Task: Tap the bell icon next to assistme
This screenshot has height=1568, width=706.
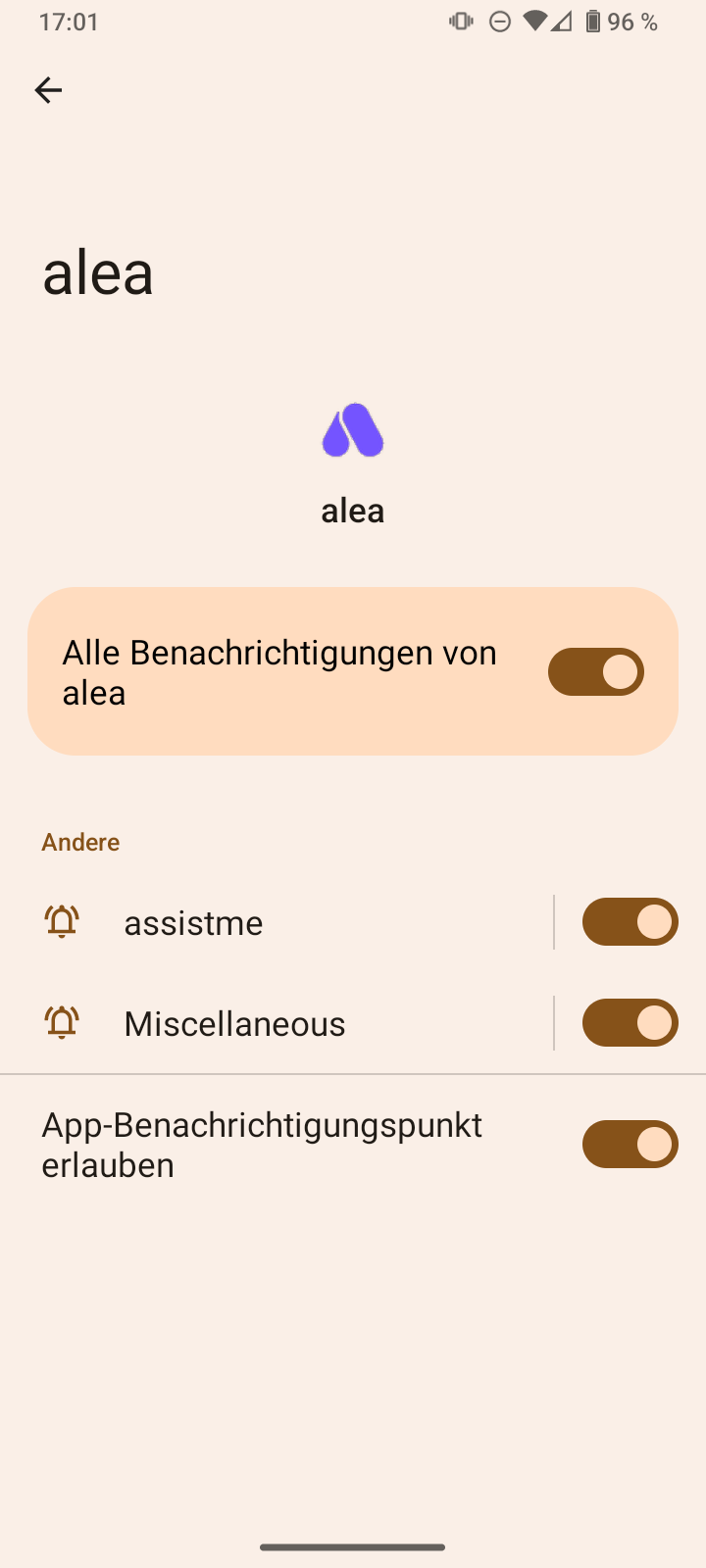Action: tap(61, 921)
